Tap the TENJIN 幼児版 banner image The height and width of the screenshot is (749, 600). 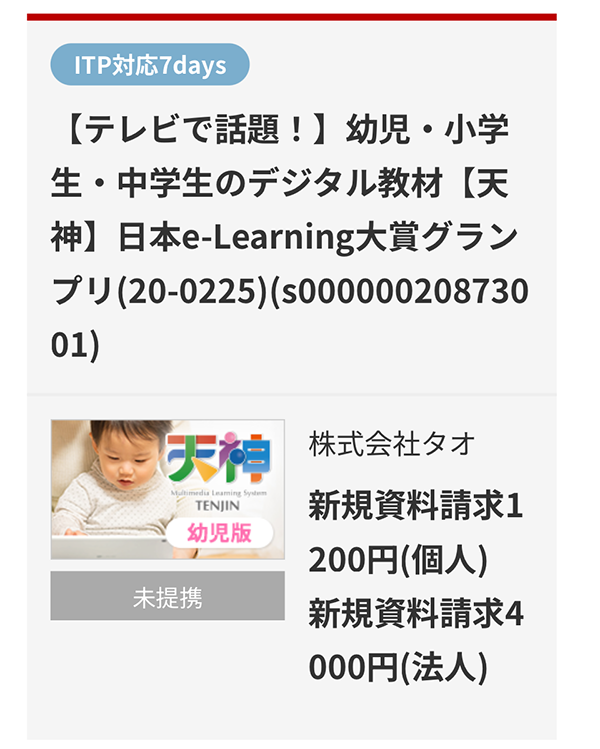click(x=168, y=489)
